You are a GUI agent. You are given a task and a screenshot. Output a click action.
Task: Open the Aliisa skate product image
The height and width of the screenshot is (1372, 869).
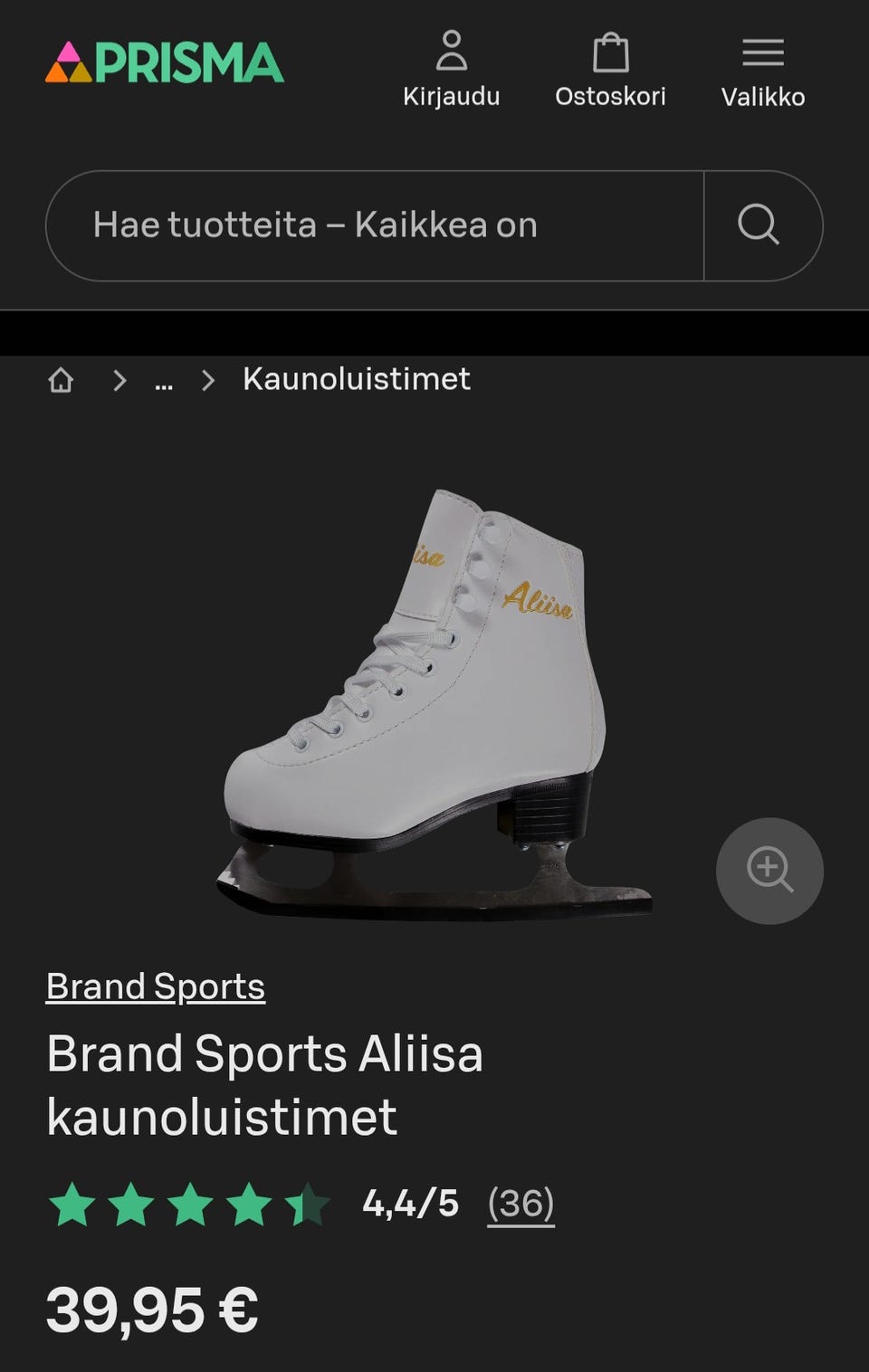tap(434, 706)
